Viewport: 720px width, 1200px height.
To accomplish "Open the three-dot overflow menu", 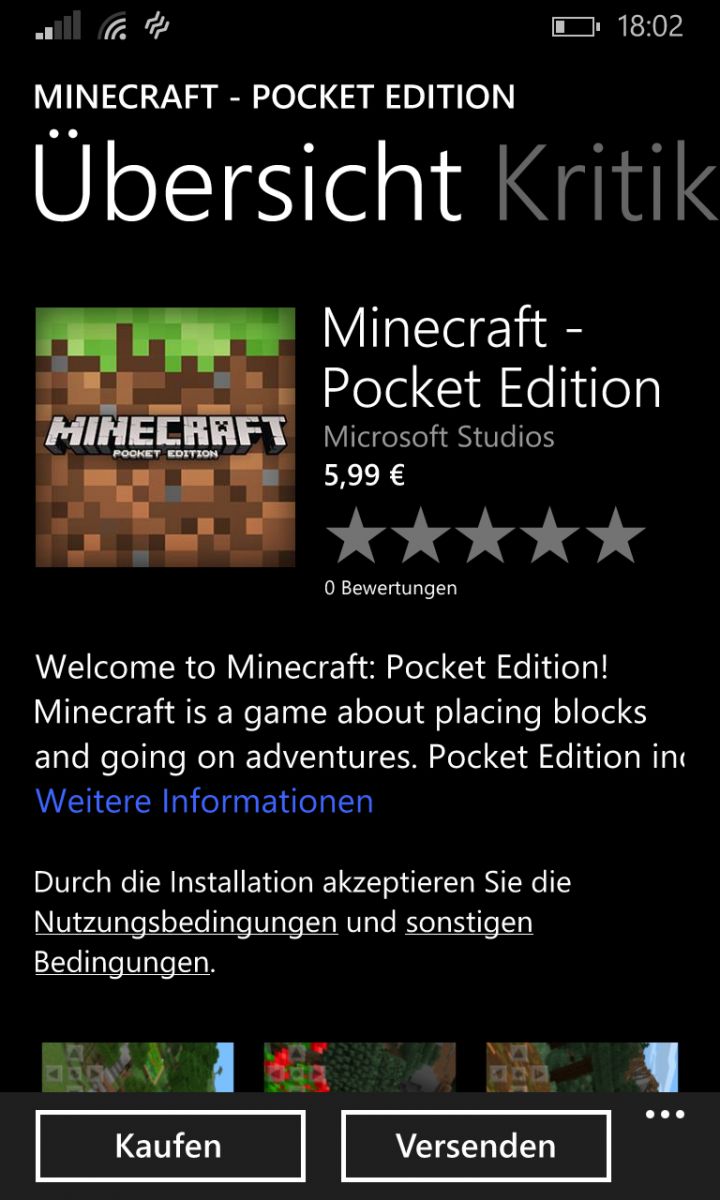I will tap(665, 1115).
